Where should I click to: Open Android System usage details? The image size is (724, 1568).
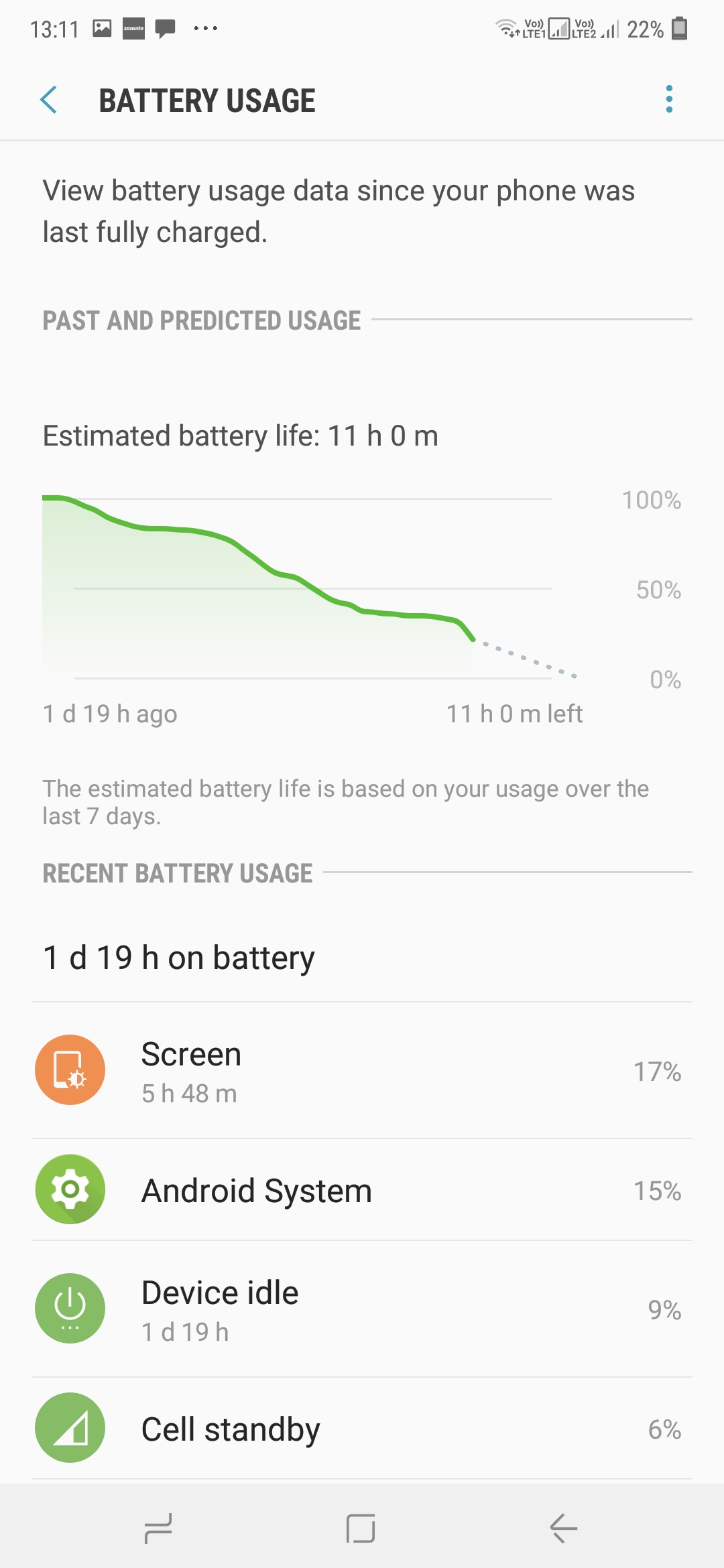[x=362, y=1190]
